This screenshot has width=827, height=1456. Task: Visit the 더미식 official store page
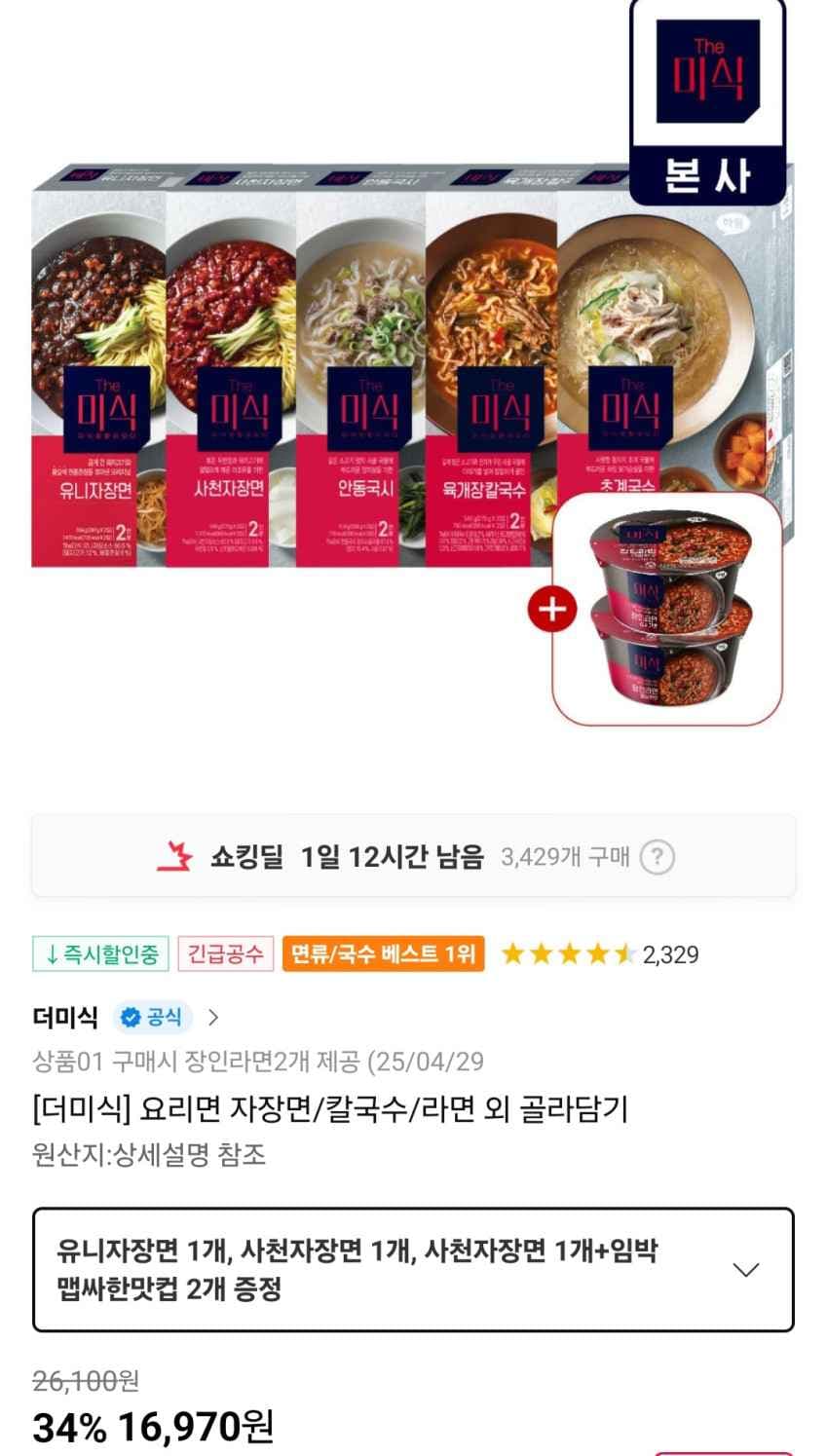click(x=127, y=1018)
